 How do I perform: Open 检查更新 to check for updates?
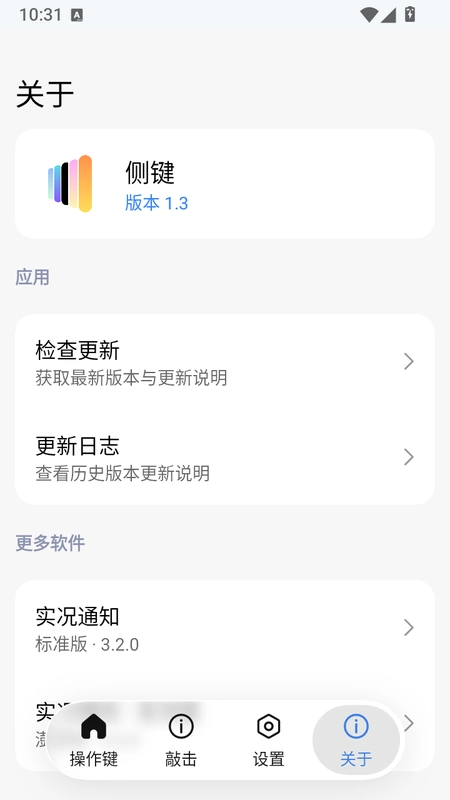[x=225, y=362]
